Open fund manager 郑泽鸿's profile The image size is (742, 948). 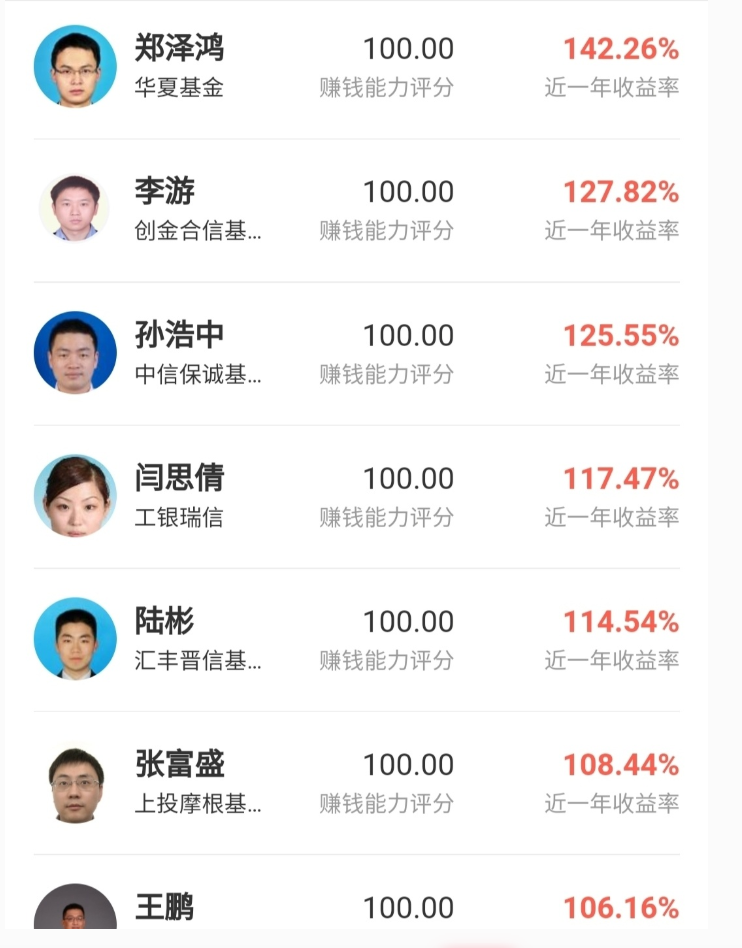coord(180,48)
